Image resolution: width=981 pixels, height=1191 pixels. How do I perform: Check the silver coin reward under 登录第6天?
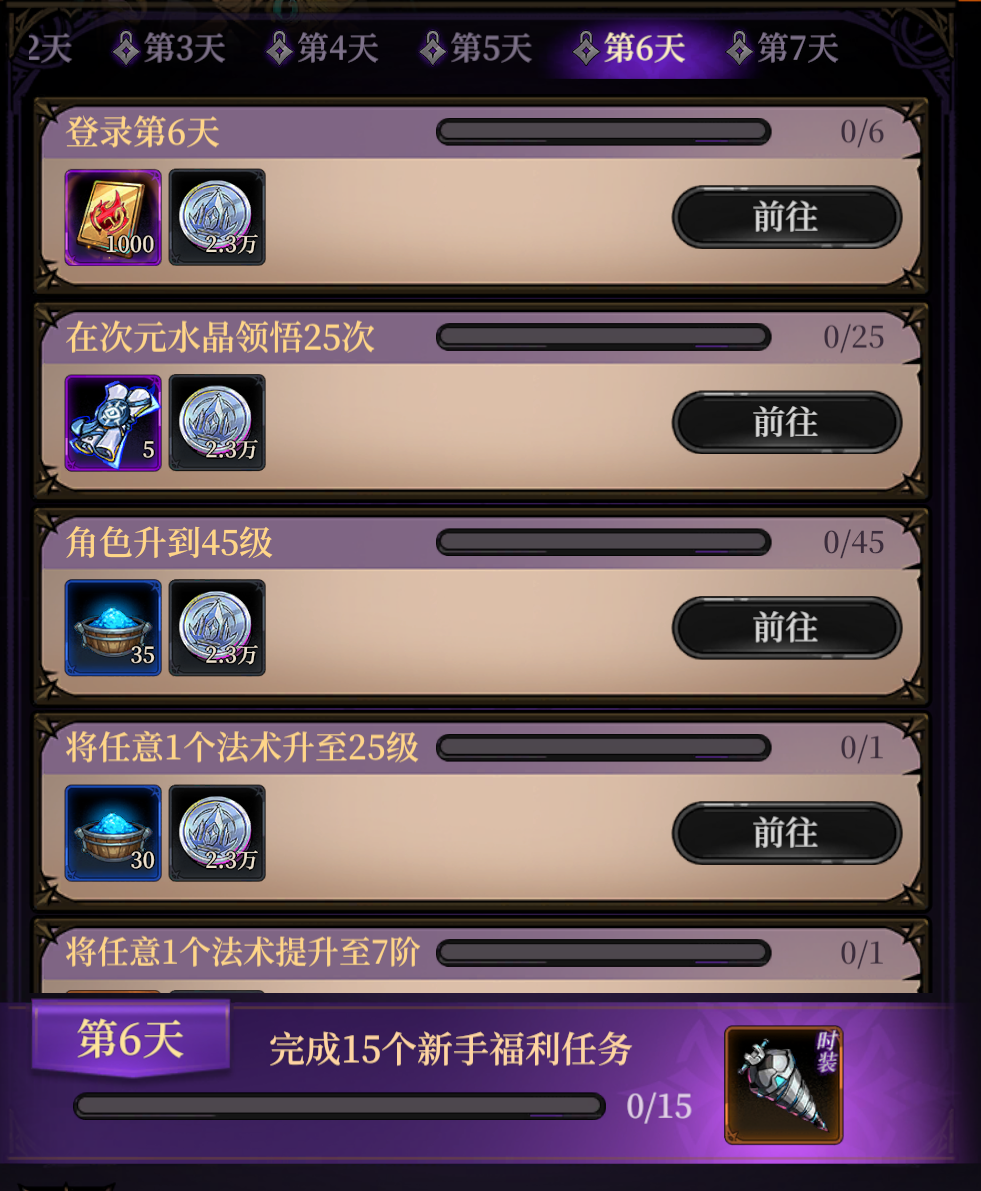point(217,217)
